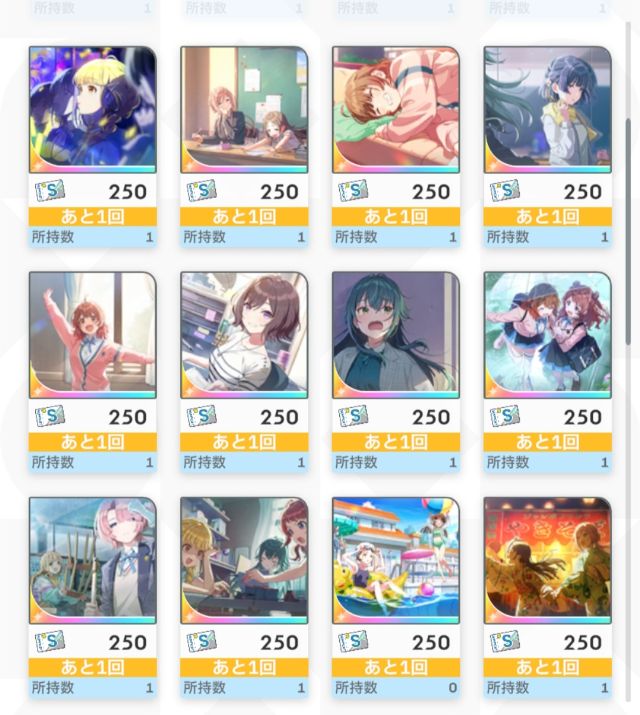Open the swimming pool card with zero owned
Viewport: 640px width, 715px height.
pos(395,560)
